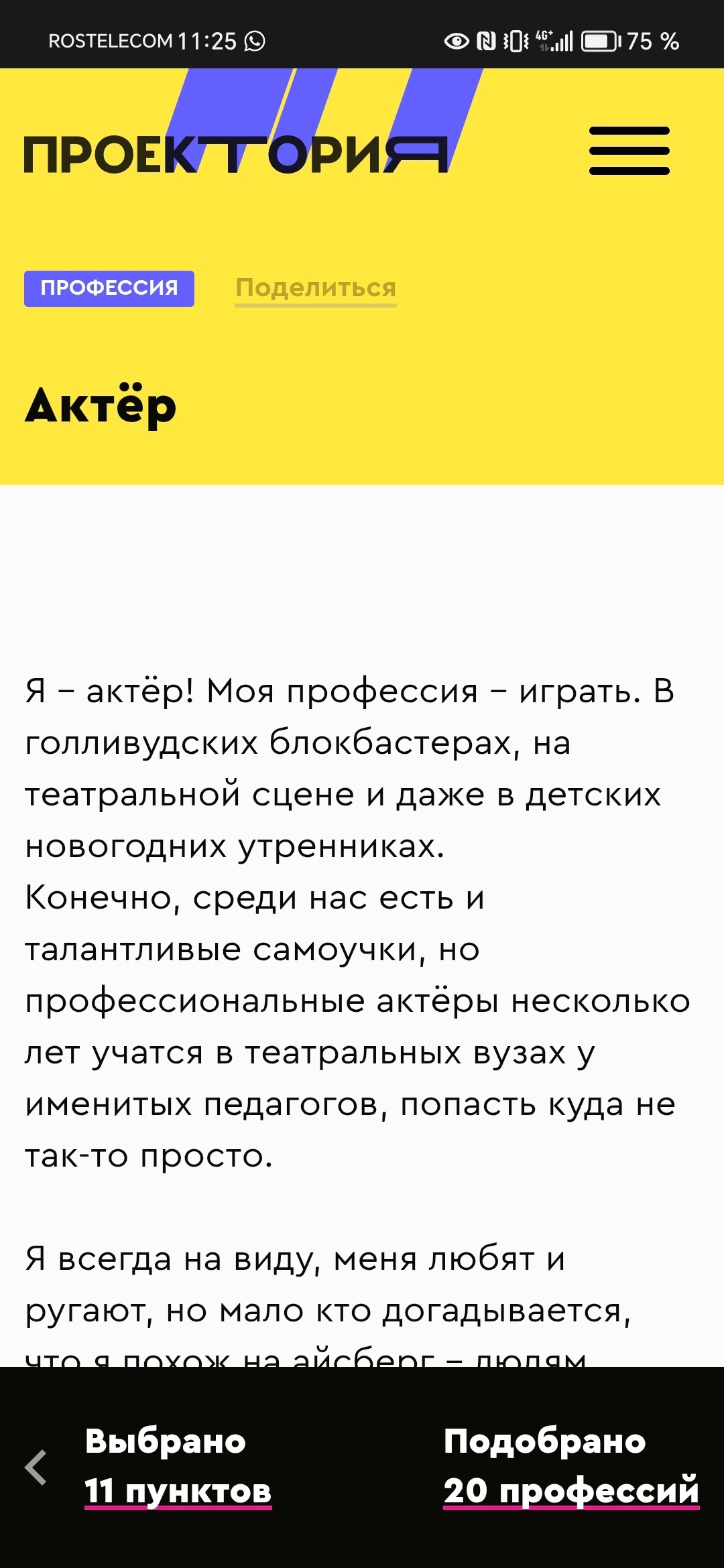Go back with the left chevron

(x=36, y=1467)
